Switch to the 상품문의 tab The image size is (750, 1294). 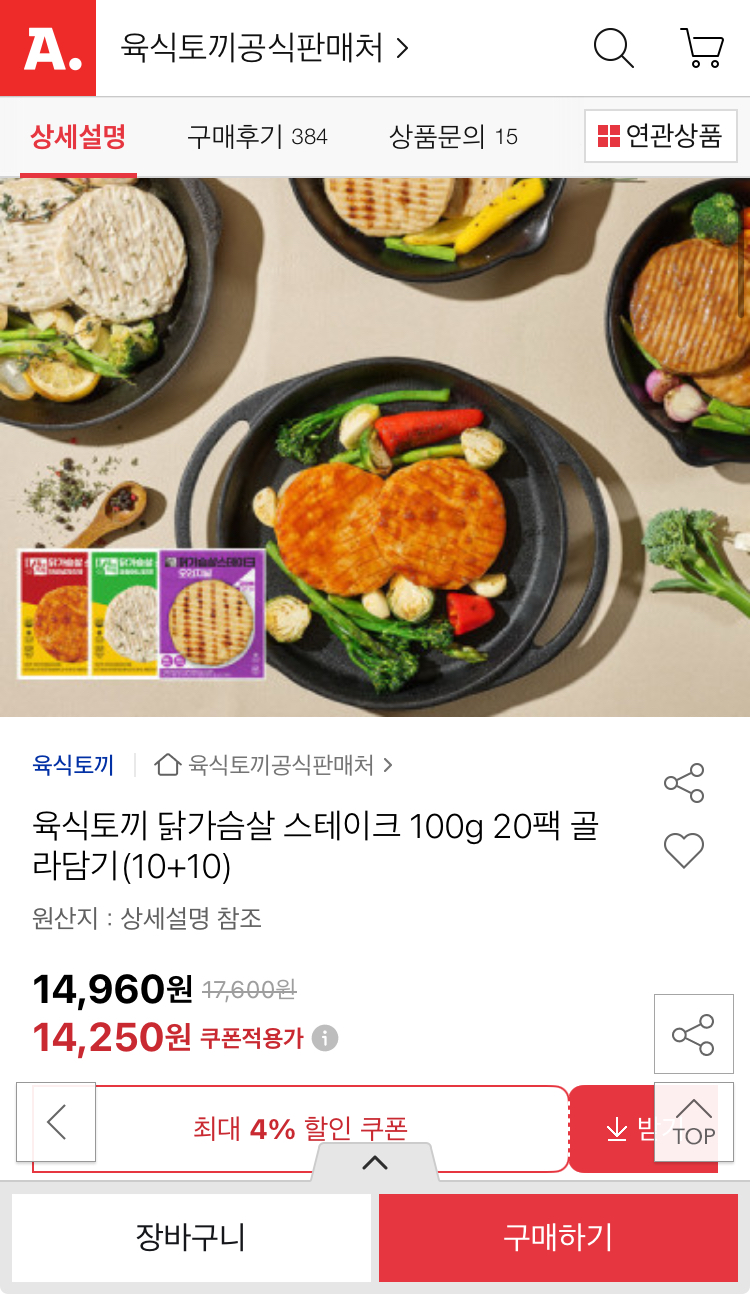[453, 137]
